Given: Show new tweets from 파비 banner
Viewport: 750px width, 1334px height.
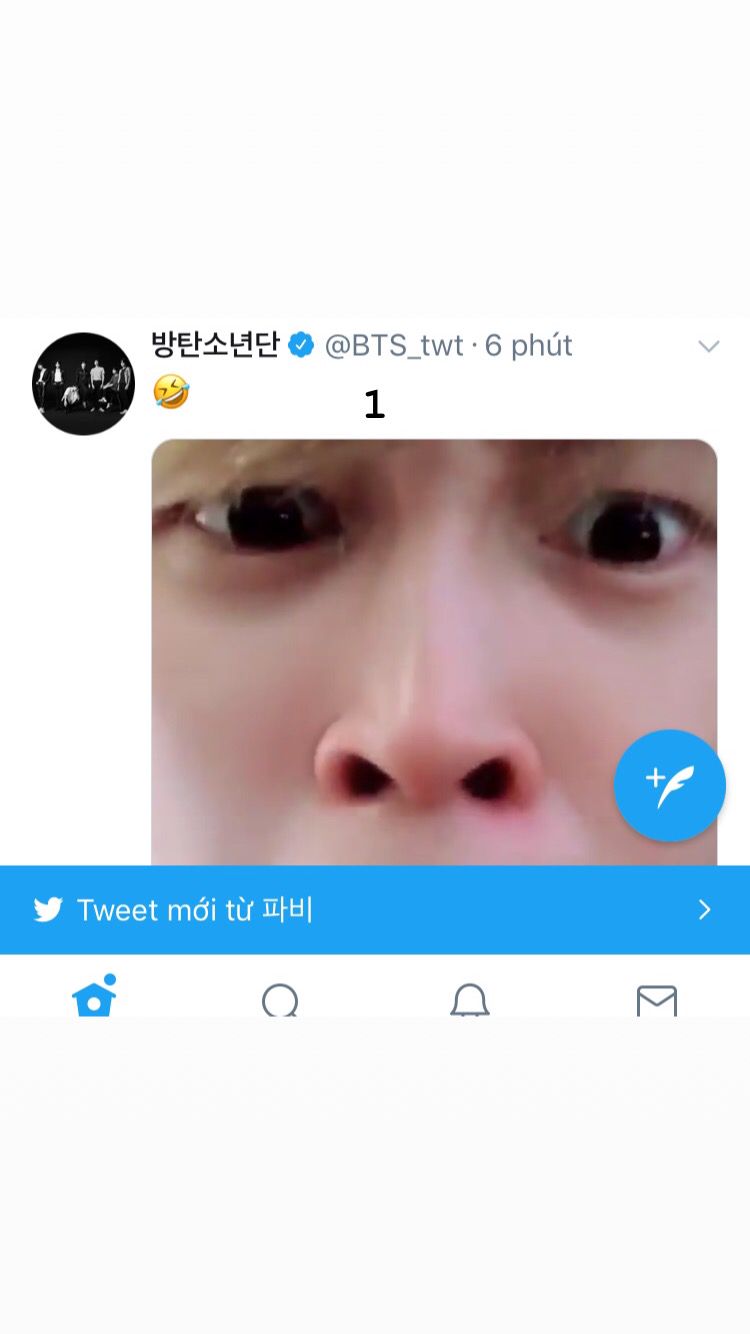Looking at the screenshot, I should [375, 909].
